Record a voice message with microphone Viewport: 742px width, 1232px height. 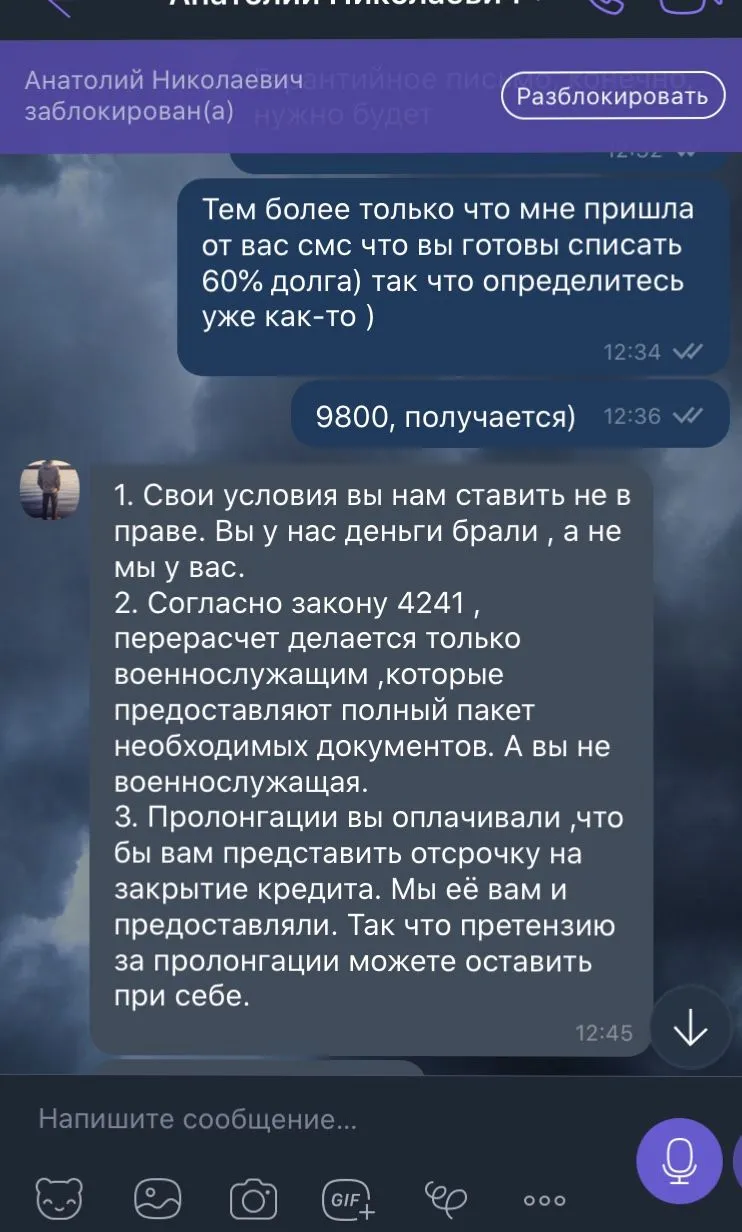click(x=680, y=1160)
